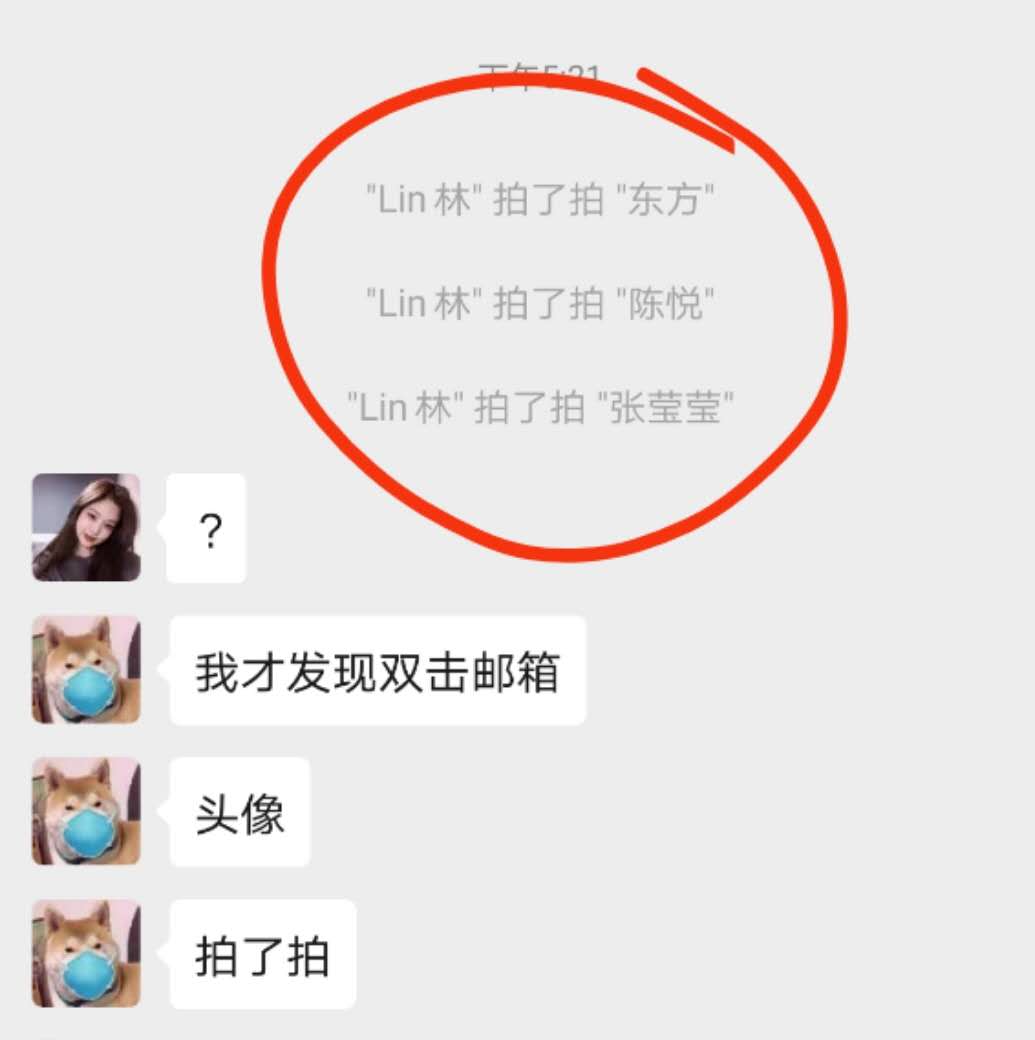Screen dimensions: 1035x1040
Task: Tap the dog avatar next to "拍了拍"
Action: (x=86, y=955)
